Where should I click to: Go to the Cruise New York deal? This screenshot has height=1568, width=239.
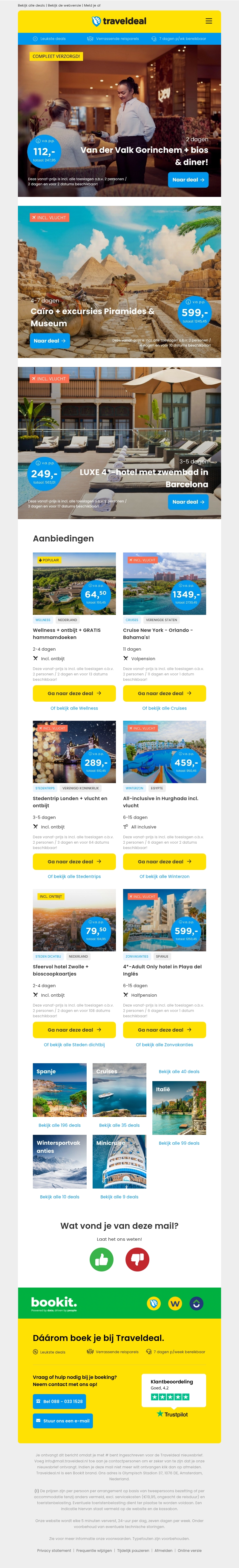point(165,693)
